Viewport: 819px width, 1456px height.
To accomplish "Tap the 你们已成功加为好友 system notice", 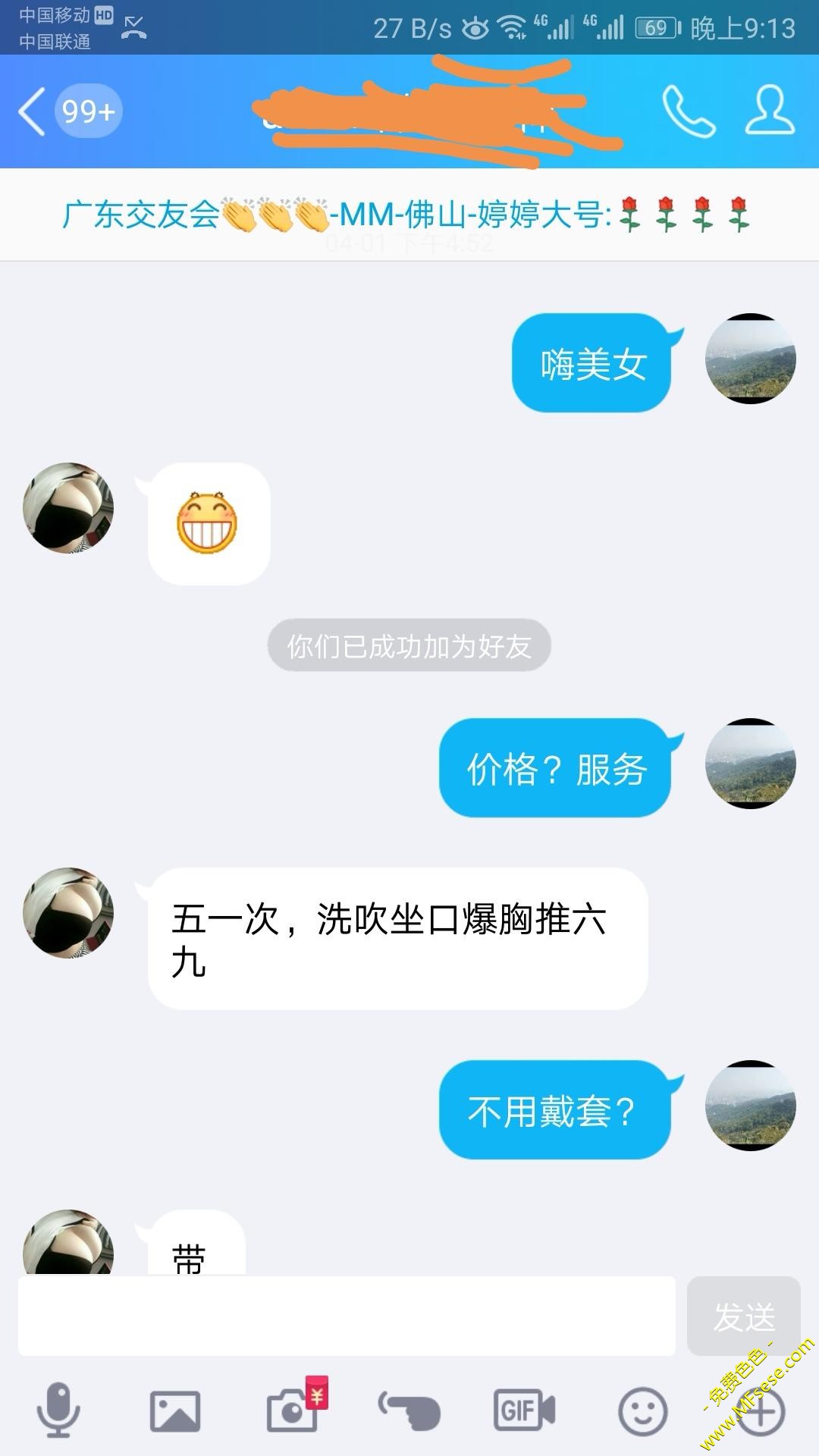I will [x=409, y=645].
